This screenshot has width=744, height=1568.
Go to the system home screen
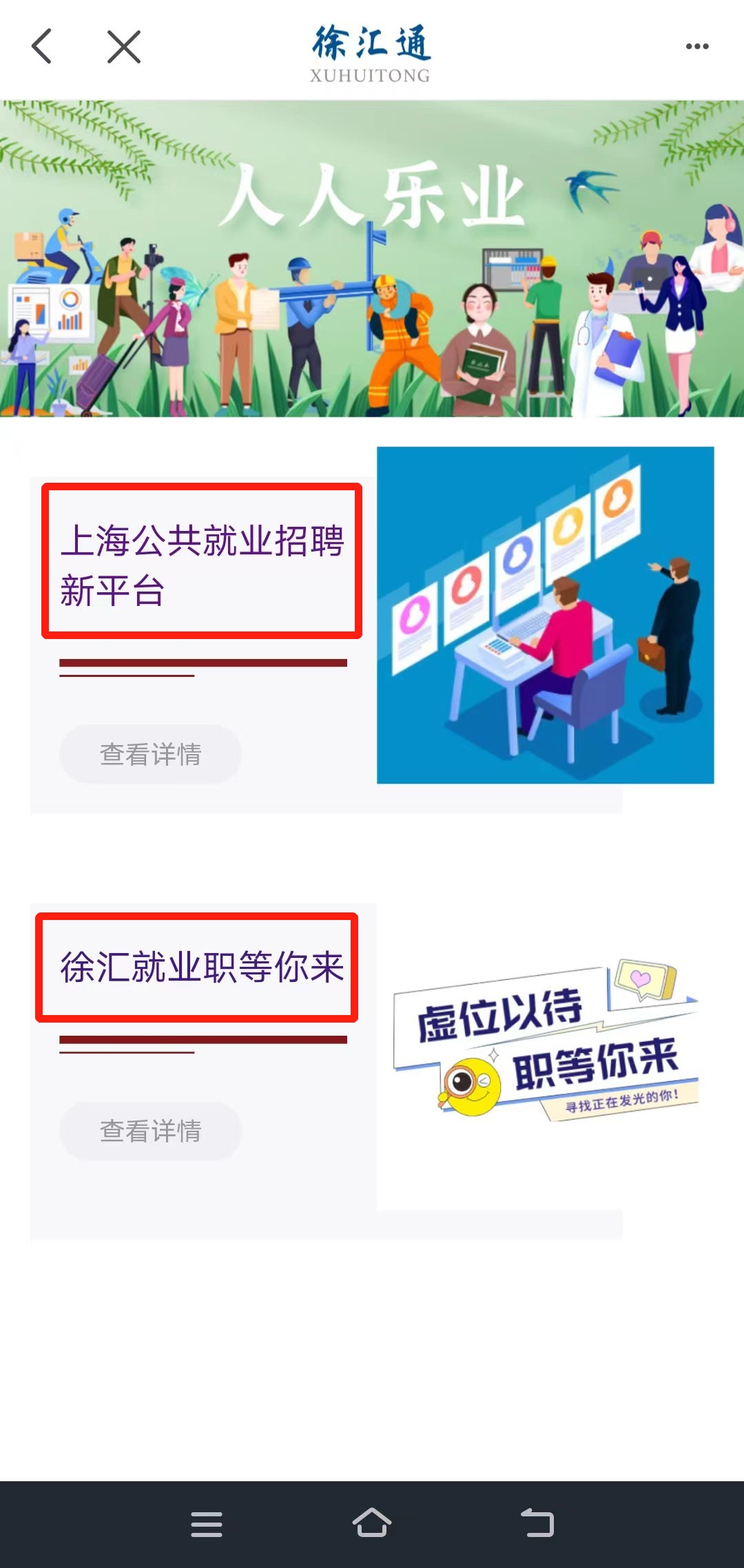click(x=372, y=1523)
